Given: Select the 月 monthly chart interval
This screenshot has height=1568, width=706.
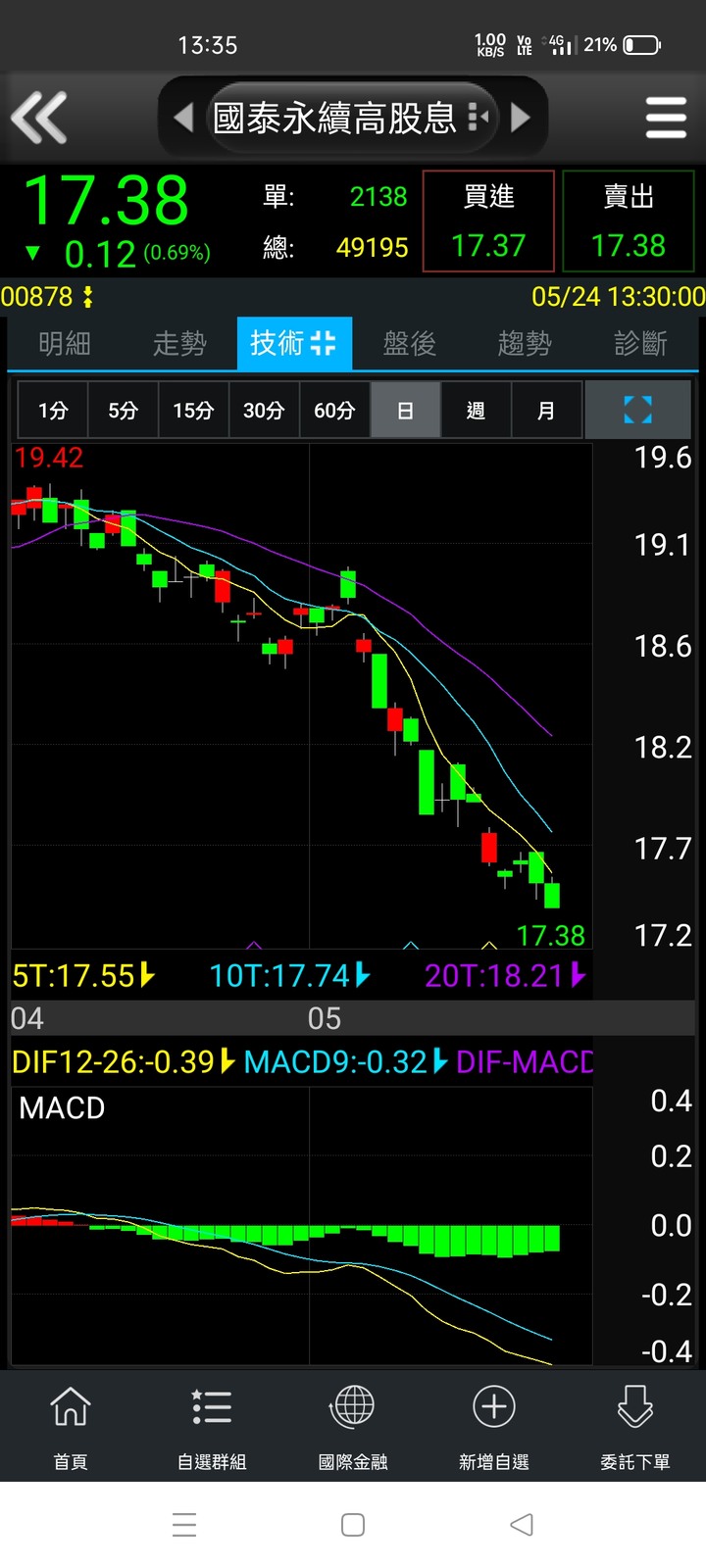Looking at the screenshot, I should point(546,410).
